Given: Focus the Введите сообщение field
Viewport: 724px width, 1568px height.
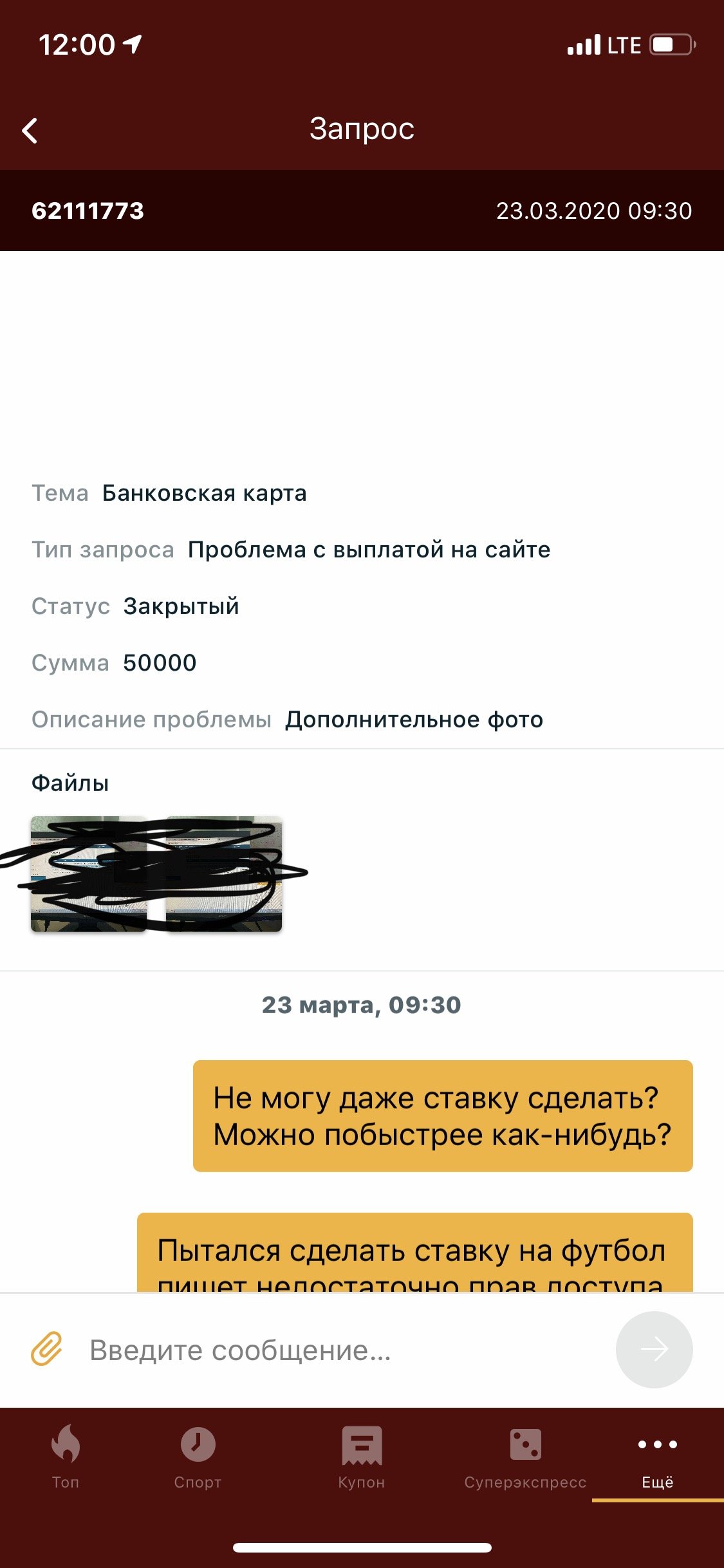Looking at the screenshot, I should [341, 1350].
